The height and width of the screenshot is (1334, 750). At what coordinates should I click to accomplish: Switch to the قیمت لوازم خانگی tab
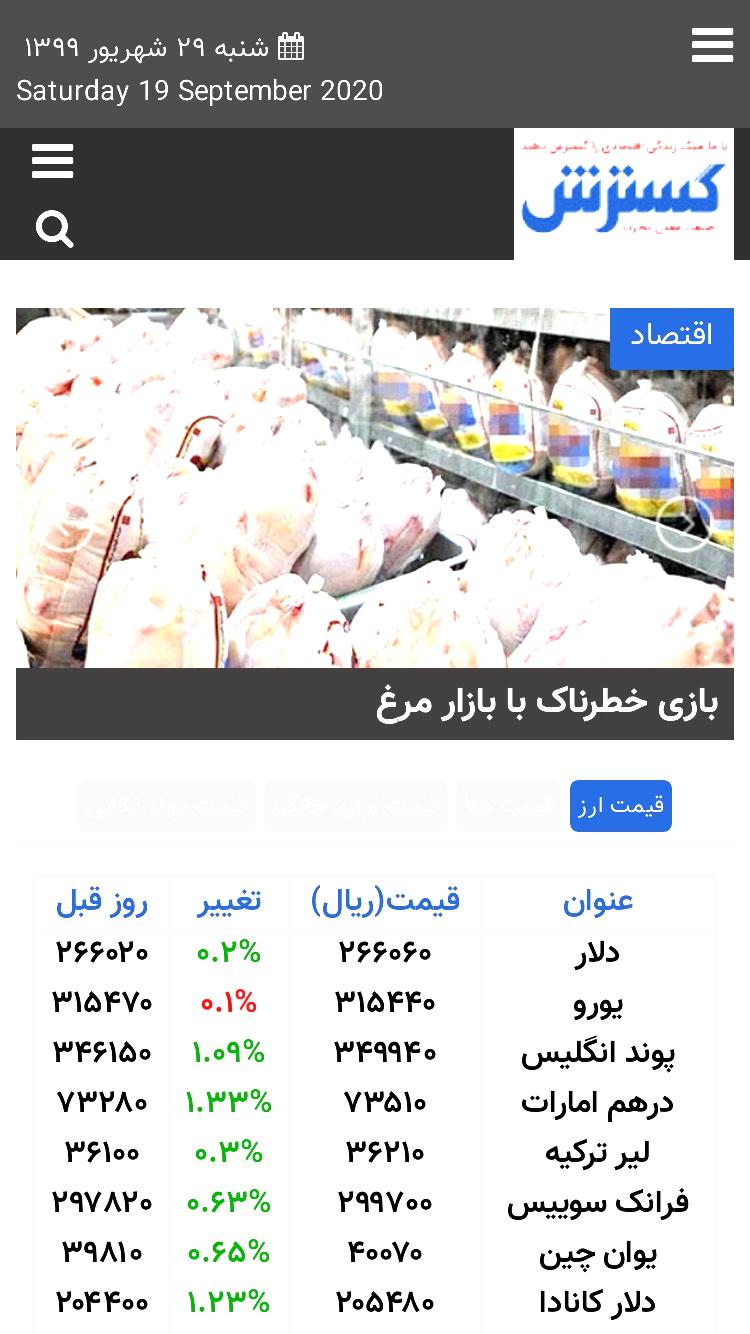356,806
